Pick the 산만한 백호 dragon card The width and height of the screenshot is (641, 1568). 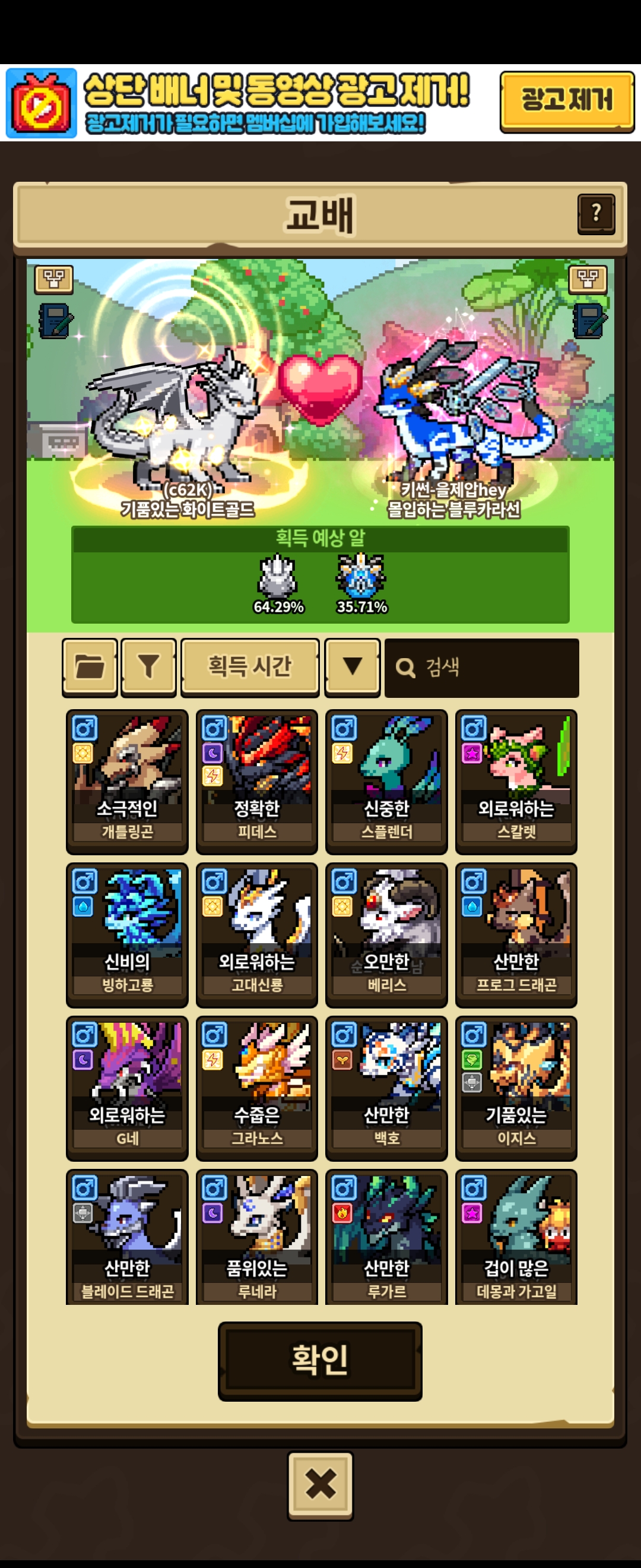click(x=386, y=1088)
